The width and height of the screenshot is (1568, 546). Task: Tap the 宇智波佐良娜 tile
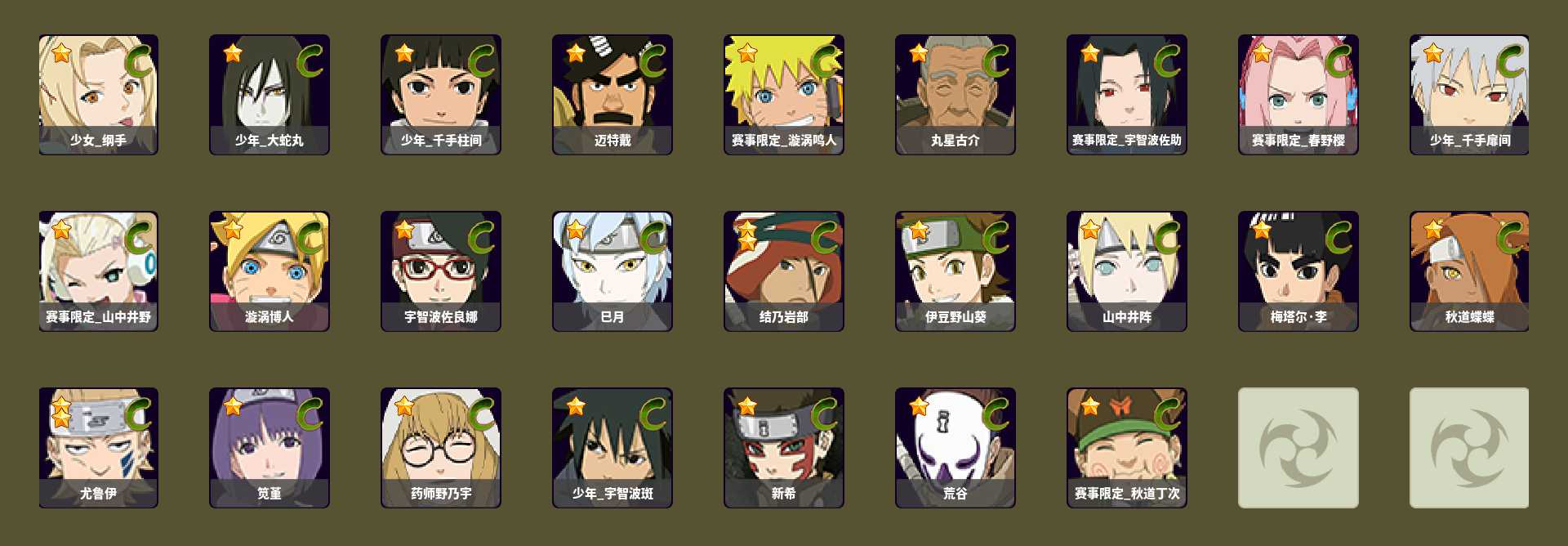pyautogui.click(x=441, y=271)
